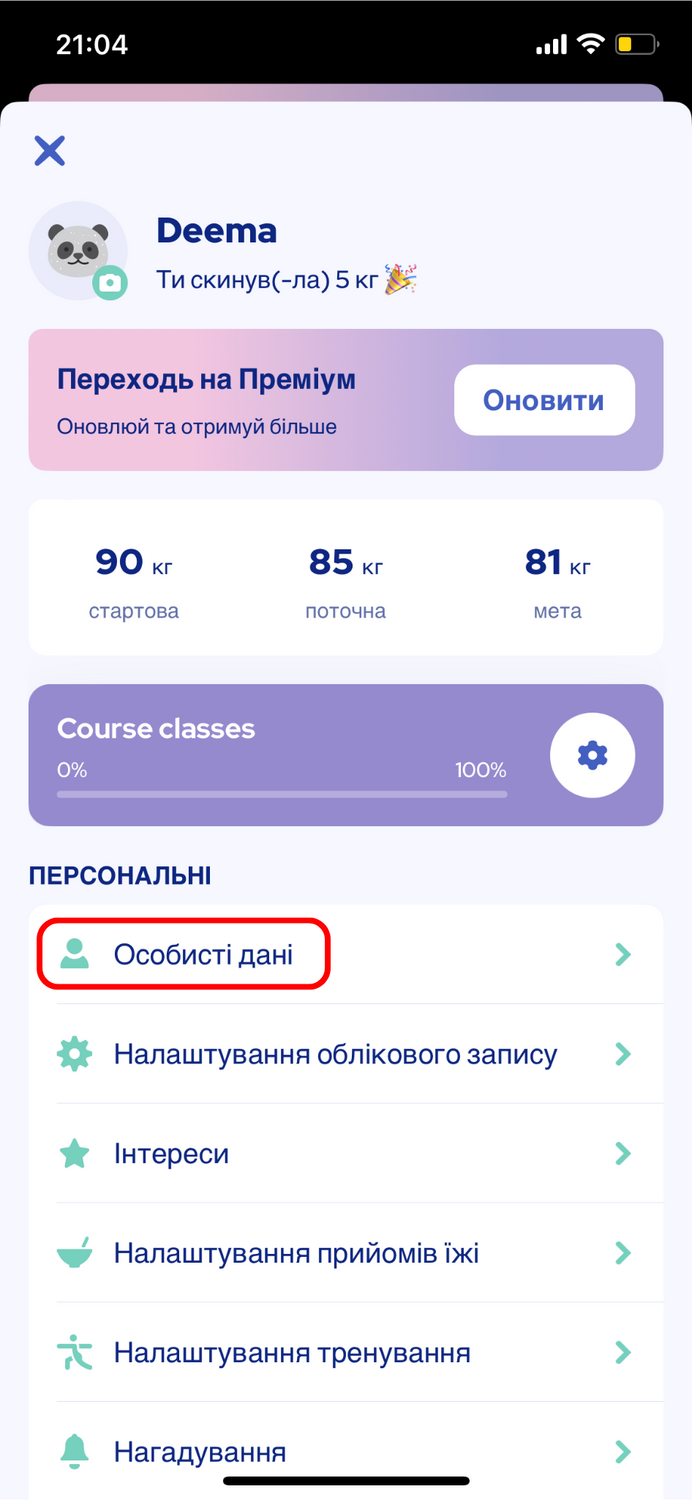
Task: Open Налаштування прийомів їжі
Action: coord(346,1253)
